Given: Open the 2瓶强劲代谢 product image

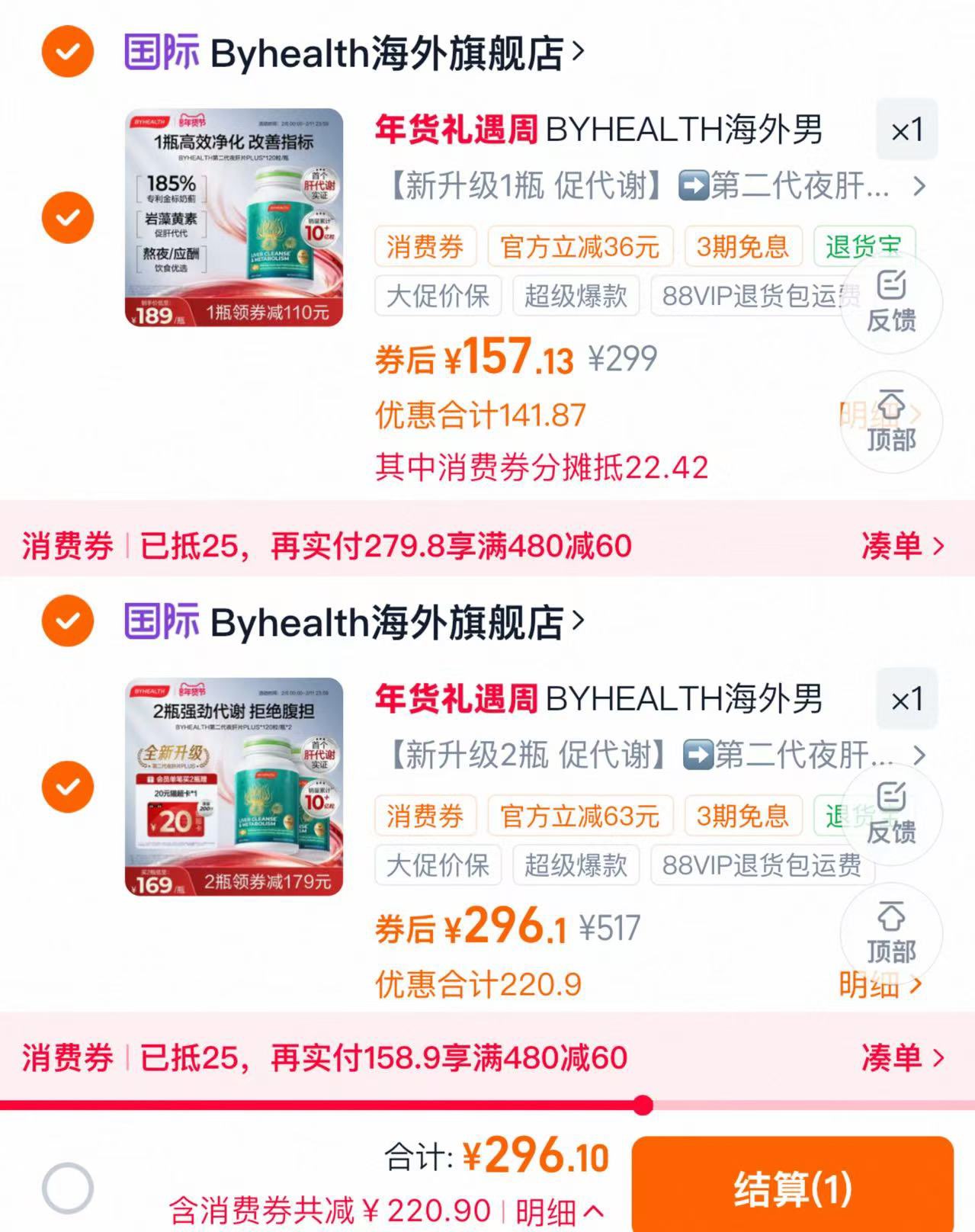Looking at the screenshot, I should [x=234, y=786].
